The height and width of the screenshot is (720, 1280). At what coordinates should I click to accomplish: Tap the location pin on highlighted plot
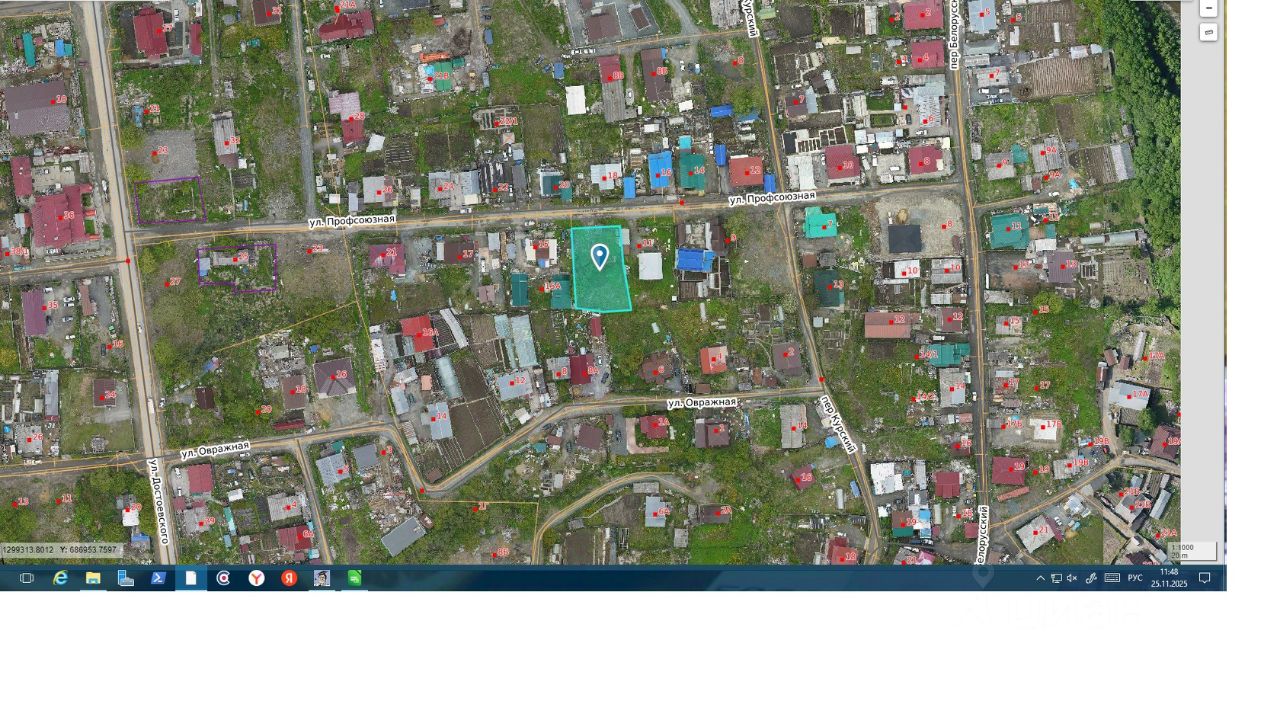pos(600,257)
